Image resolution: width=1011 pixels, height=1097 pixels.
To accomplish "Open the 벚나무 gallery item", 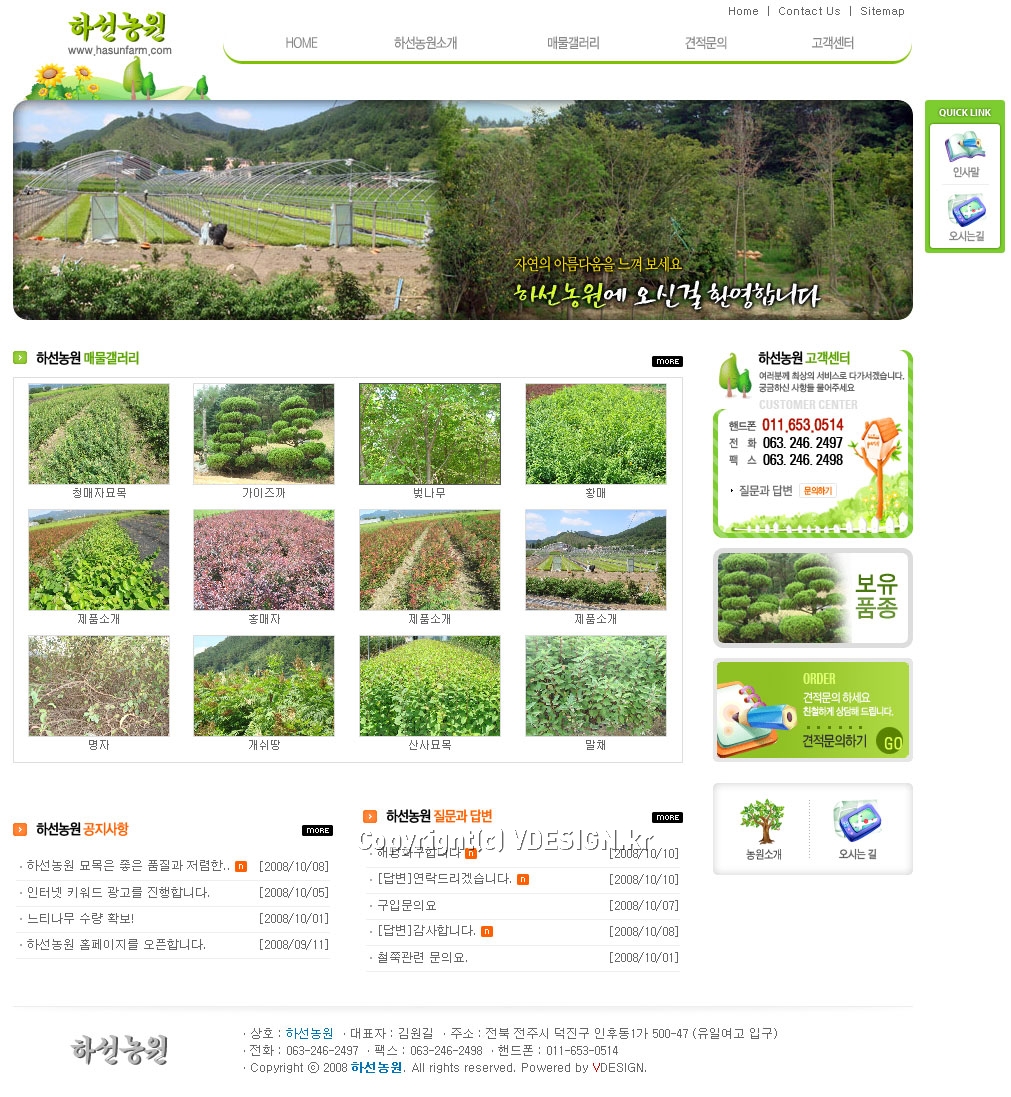I will coord(430,434).
